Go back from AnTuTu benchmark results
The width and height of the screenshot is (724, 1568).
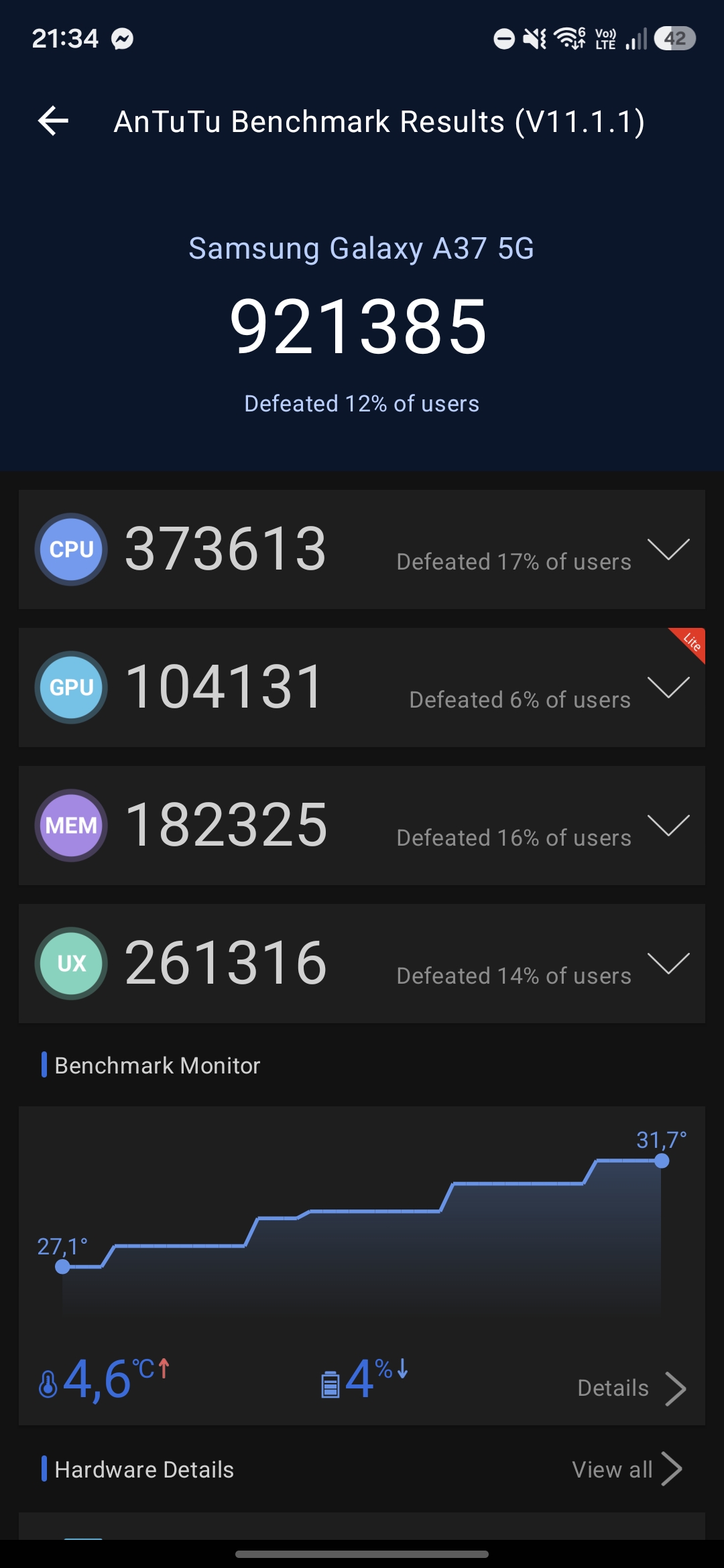point(54,121)
